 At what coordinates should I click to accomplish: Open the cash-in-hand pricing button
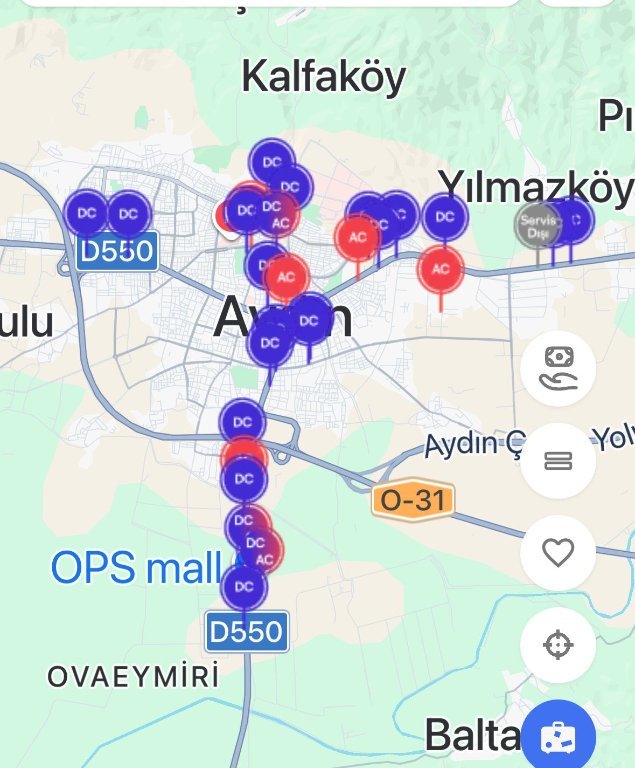(558, 368)
